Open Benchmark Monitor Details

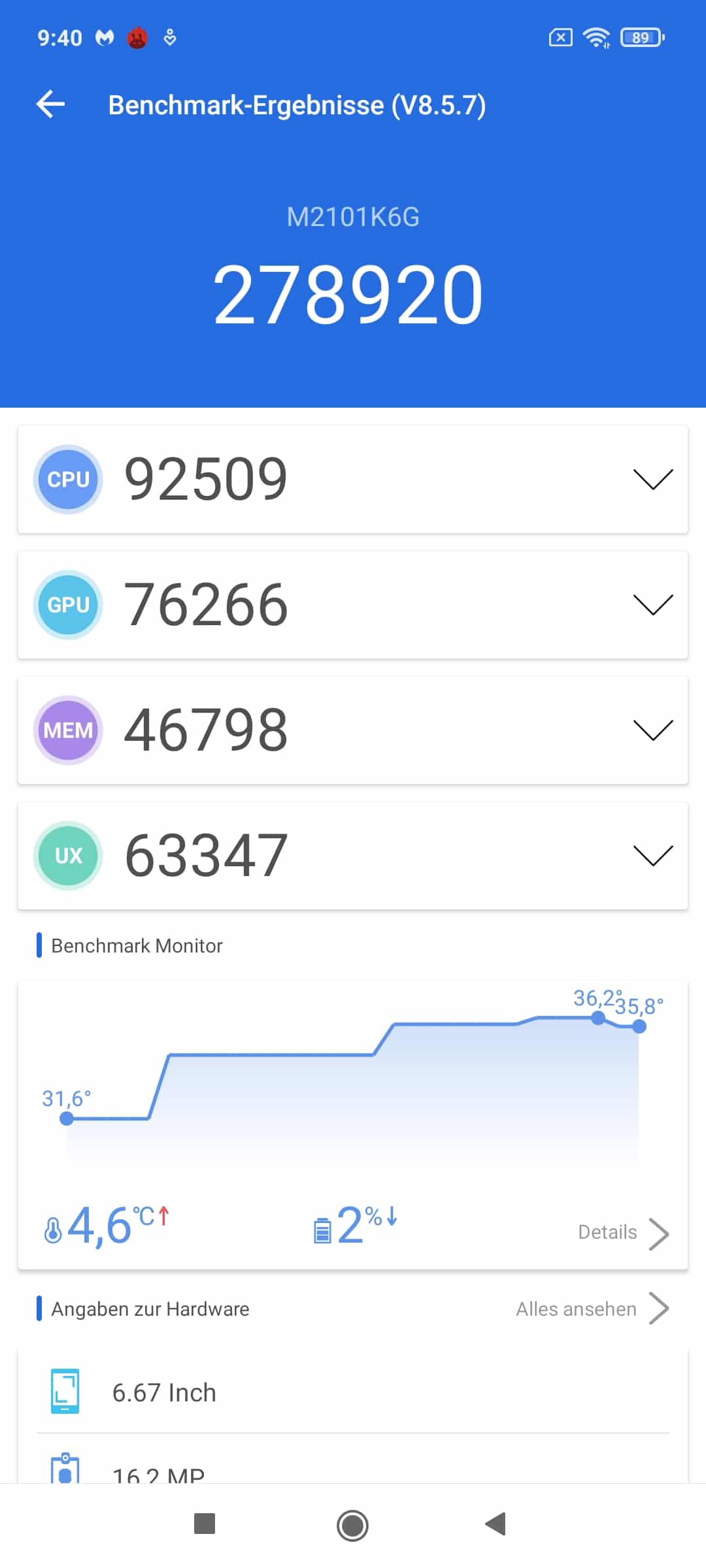pyautogui.click(x=624, y=1233)
